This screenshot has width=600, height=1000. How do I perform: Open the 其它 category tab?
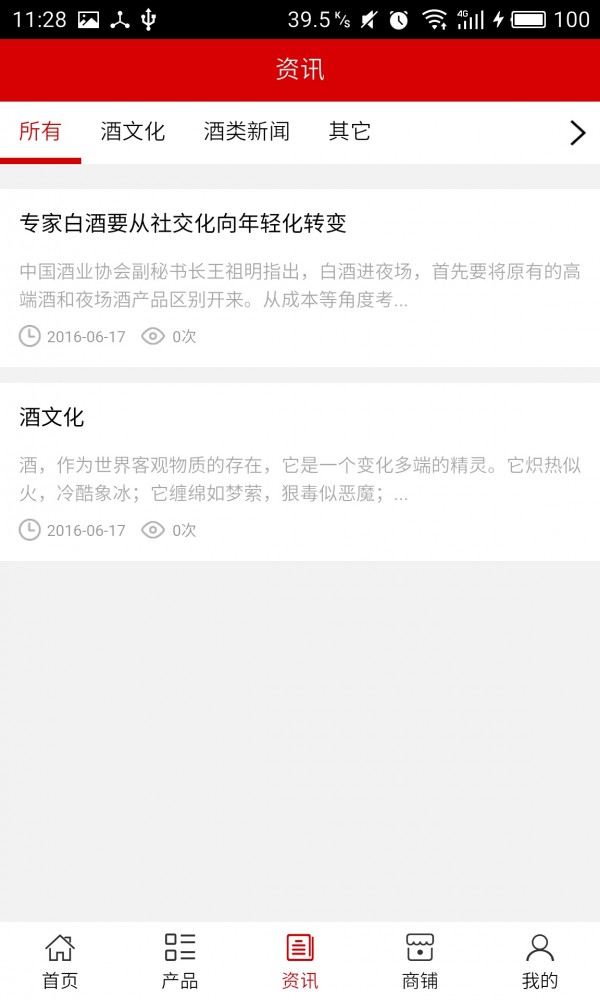[x=350, y=132]
